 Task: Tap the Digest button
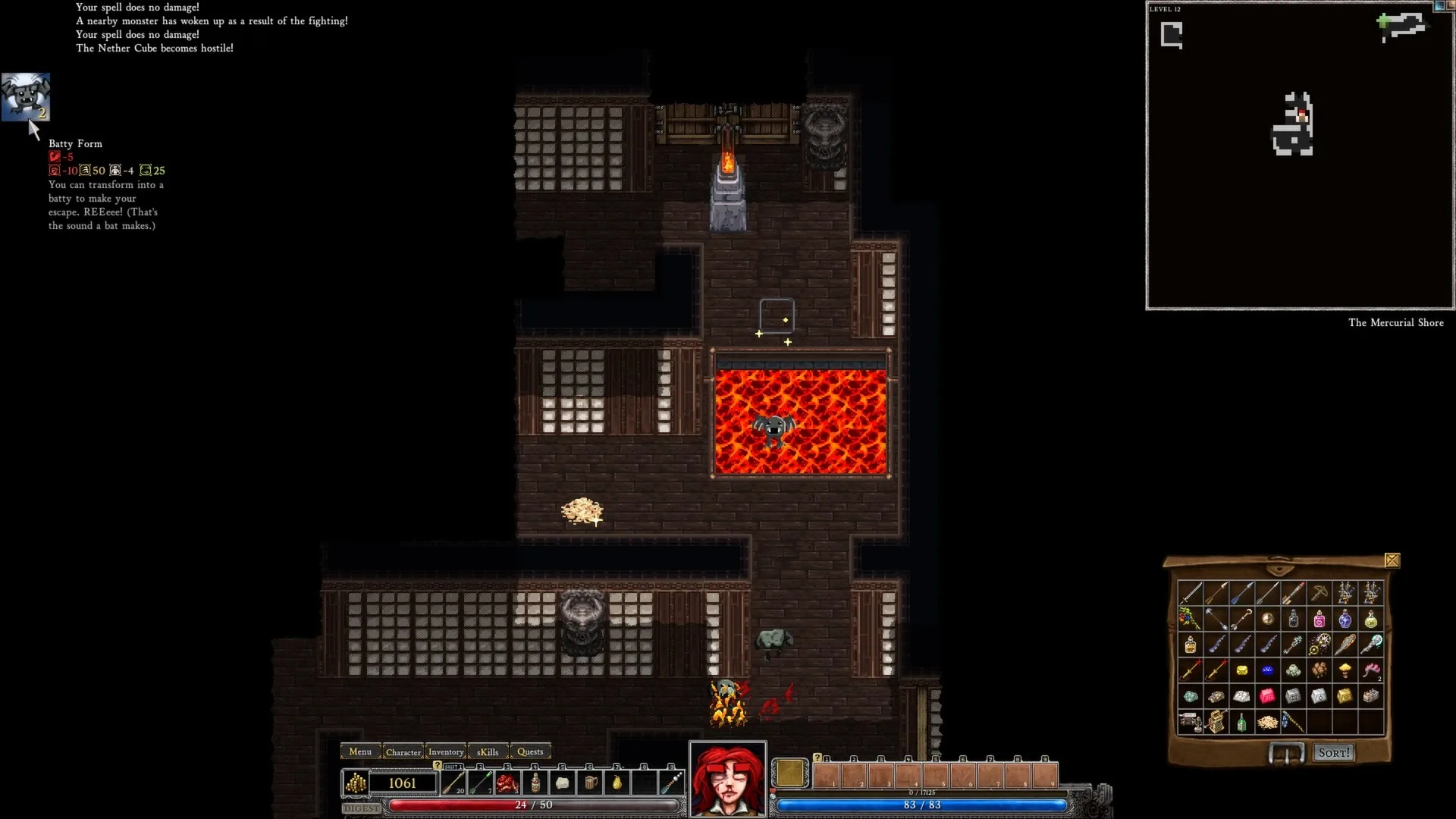(x=362, y=808)
